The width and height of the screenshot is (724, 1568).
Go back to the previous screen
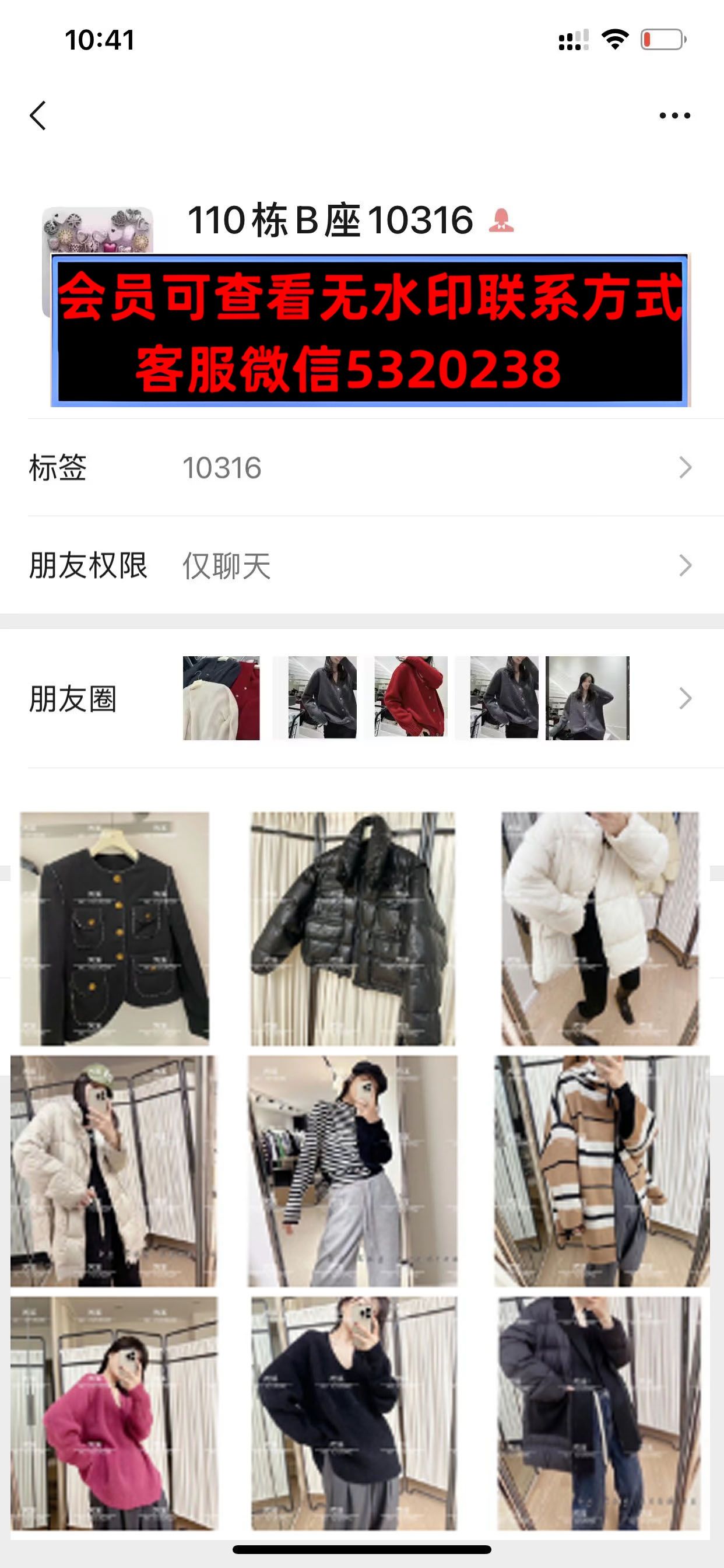coord(38,116)
